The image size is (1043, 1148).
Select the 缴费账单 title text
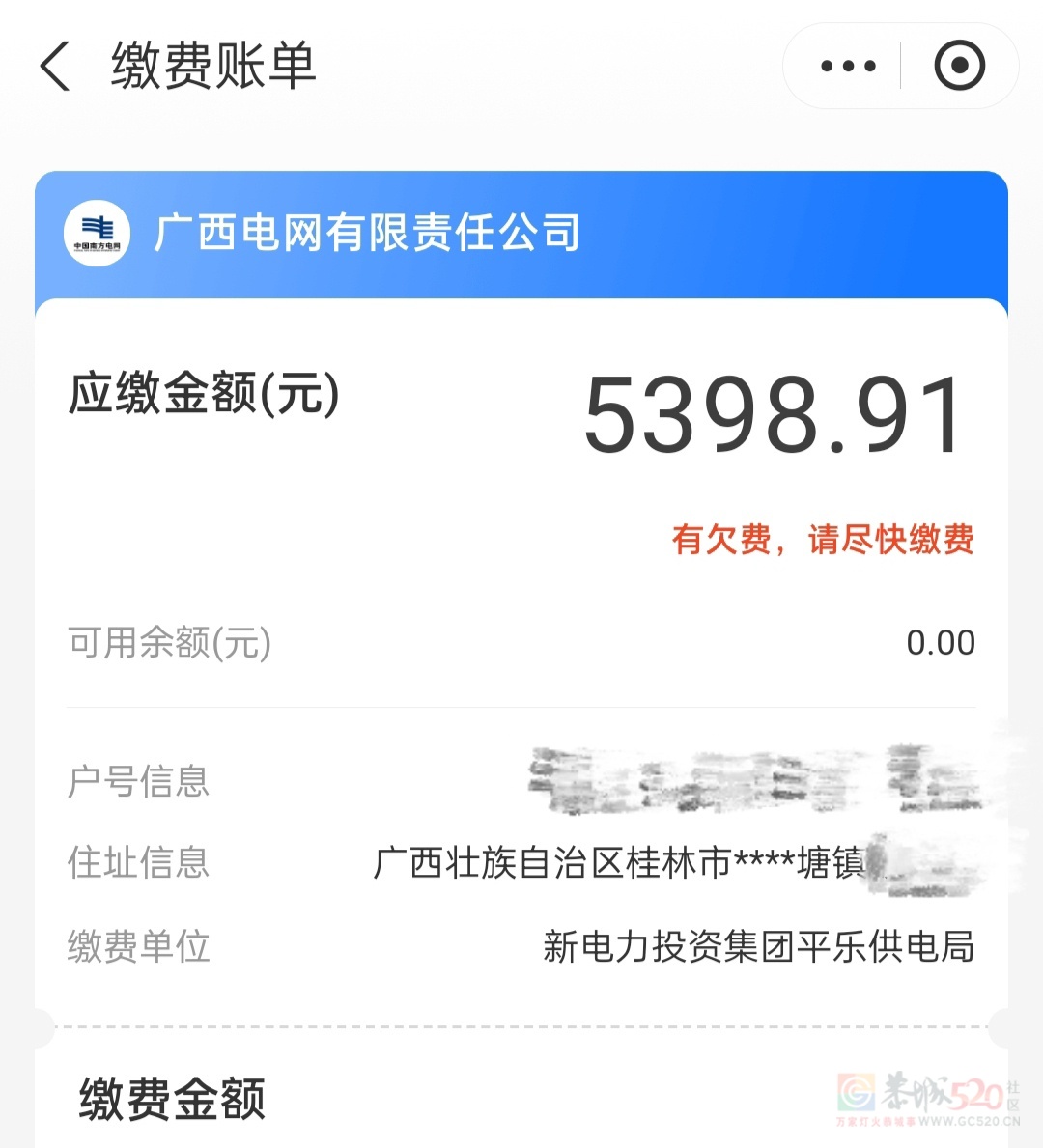coord(214,65)
